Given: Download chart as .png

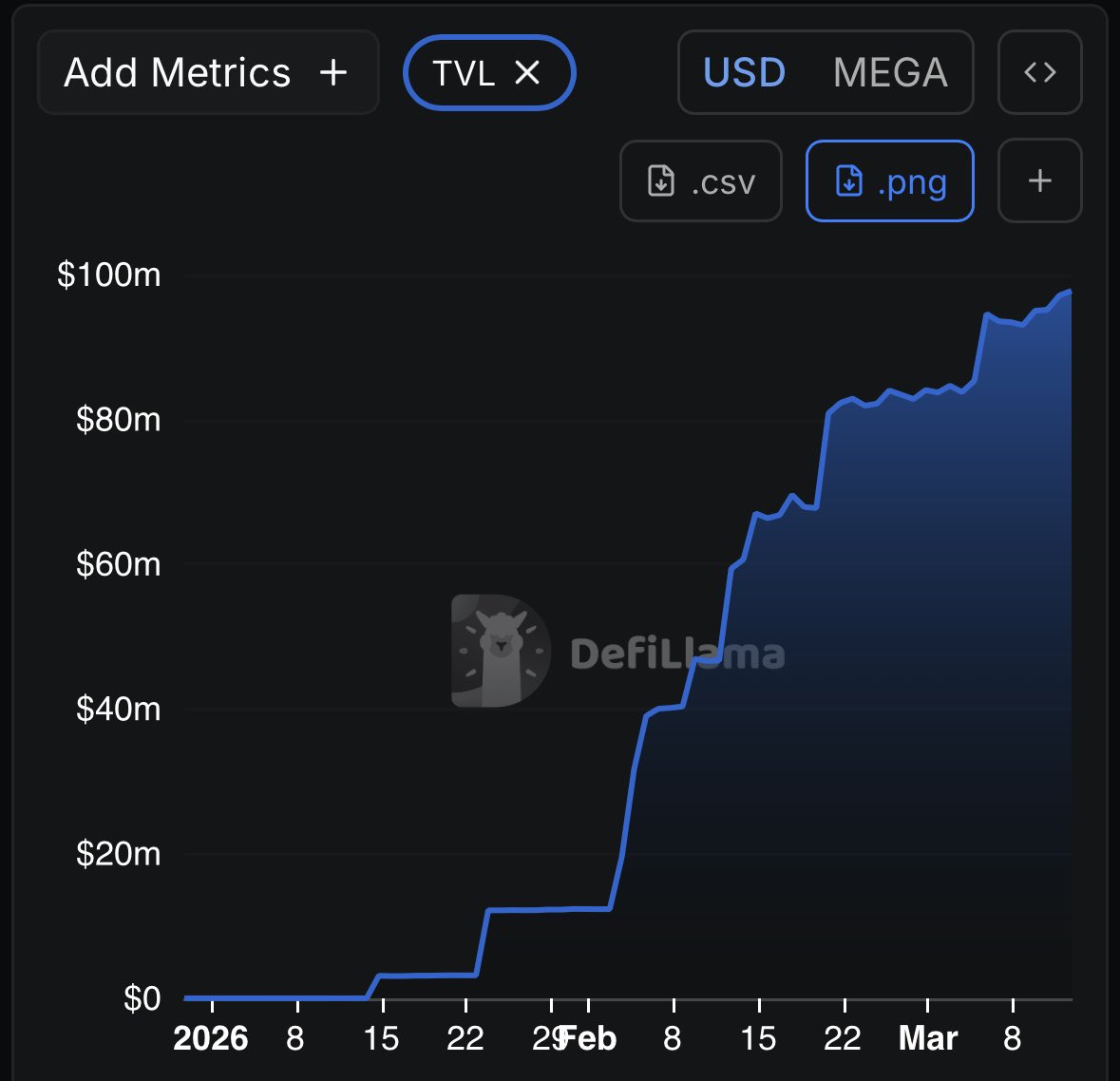Looking at the screenshot, I should [x=890, y=181].
